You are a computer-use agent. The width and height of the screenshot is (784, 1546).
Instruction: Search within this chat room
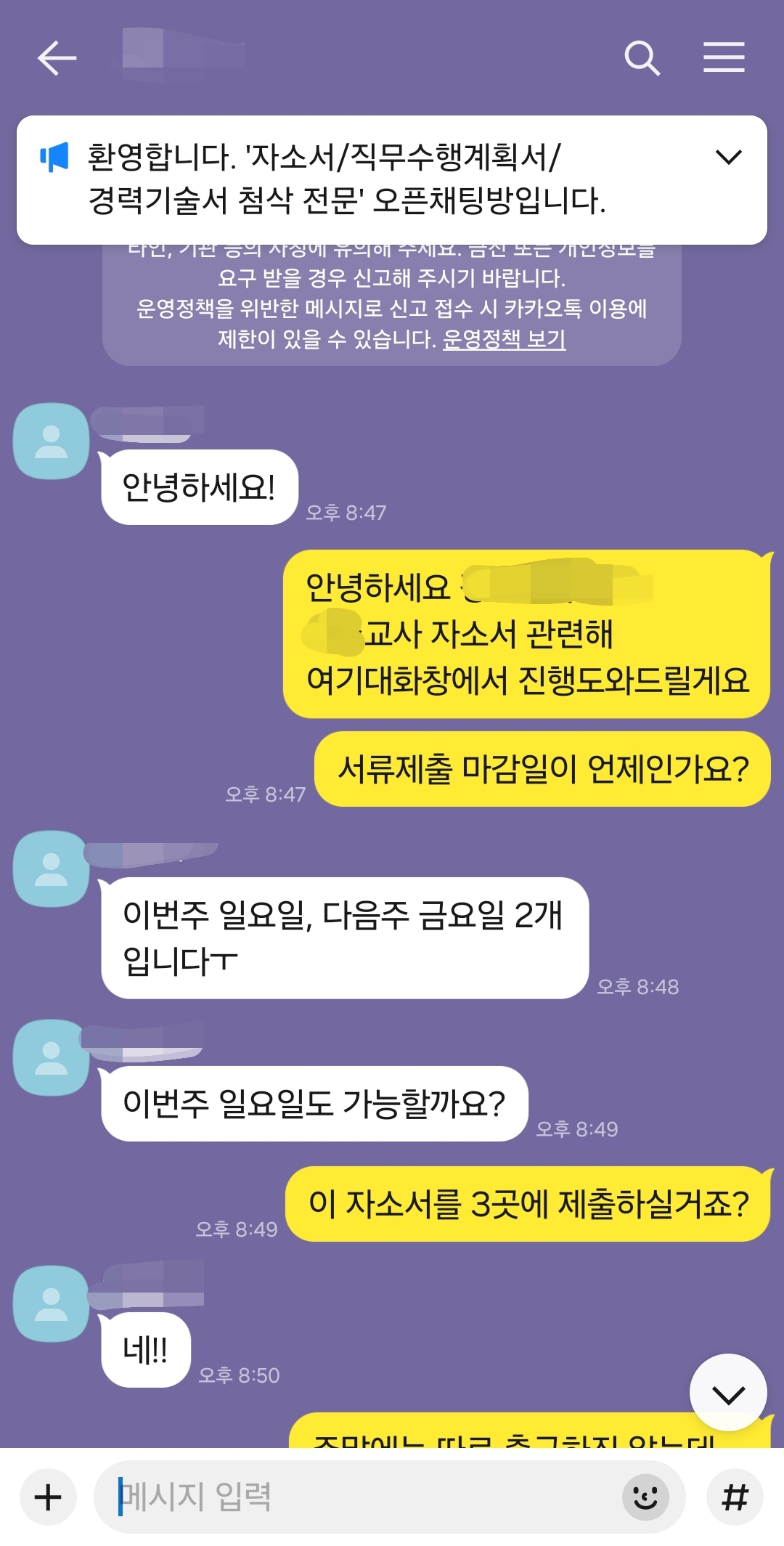pos(642,58)
